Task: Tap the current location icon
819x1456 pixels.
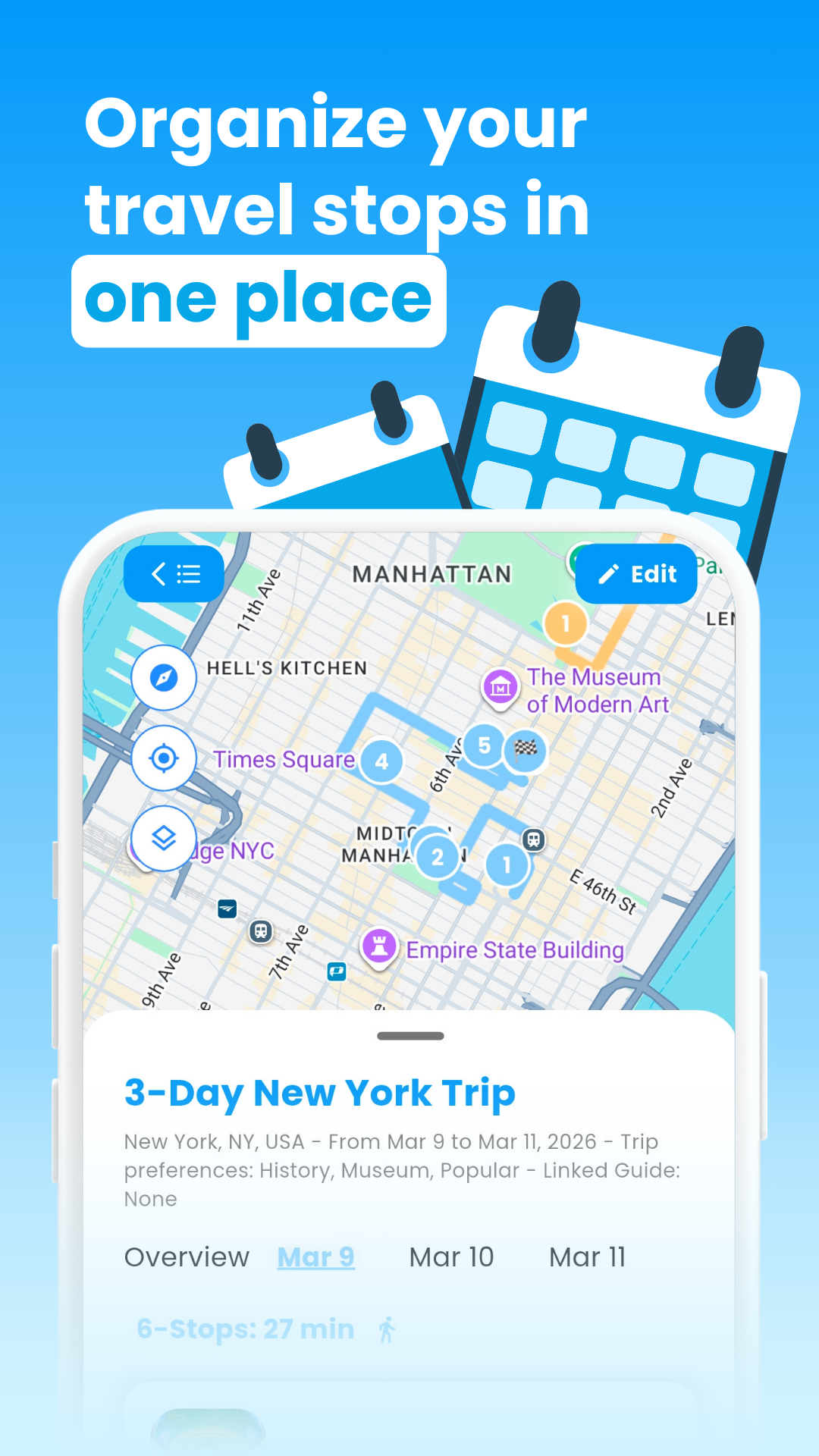Action: click(x=163, y=757)
